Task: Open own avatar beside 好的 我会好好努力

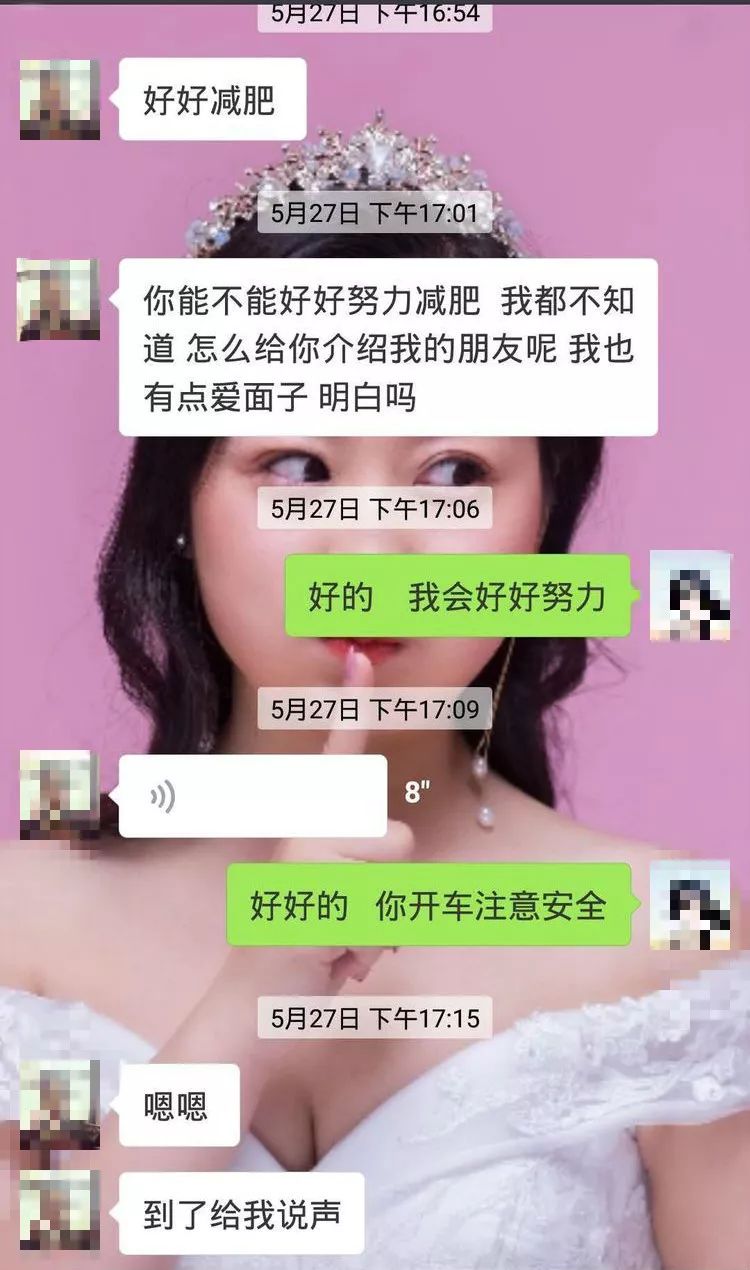Action: pyautogui.click(x=690, y=595)
